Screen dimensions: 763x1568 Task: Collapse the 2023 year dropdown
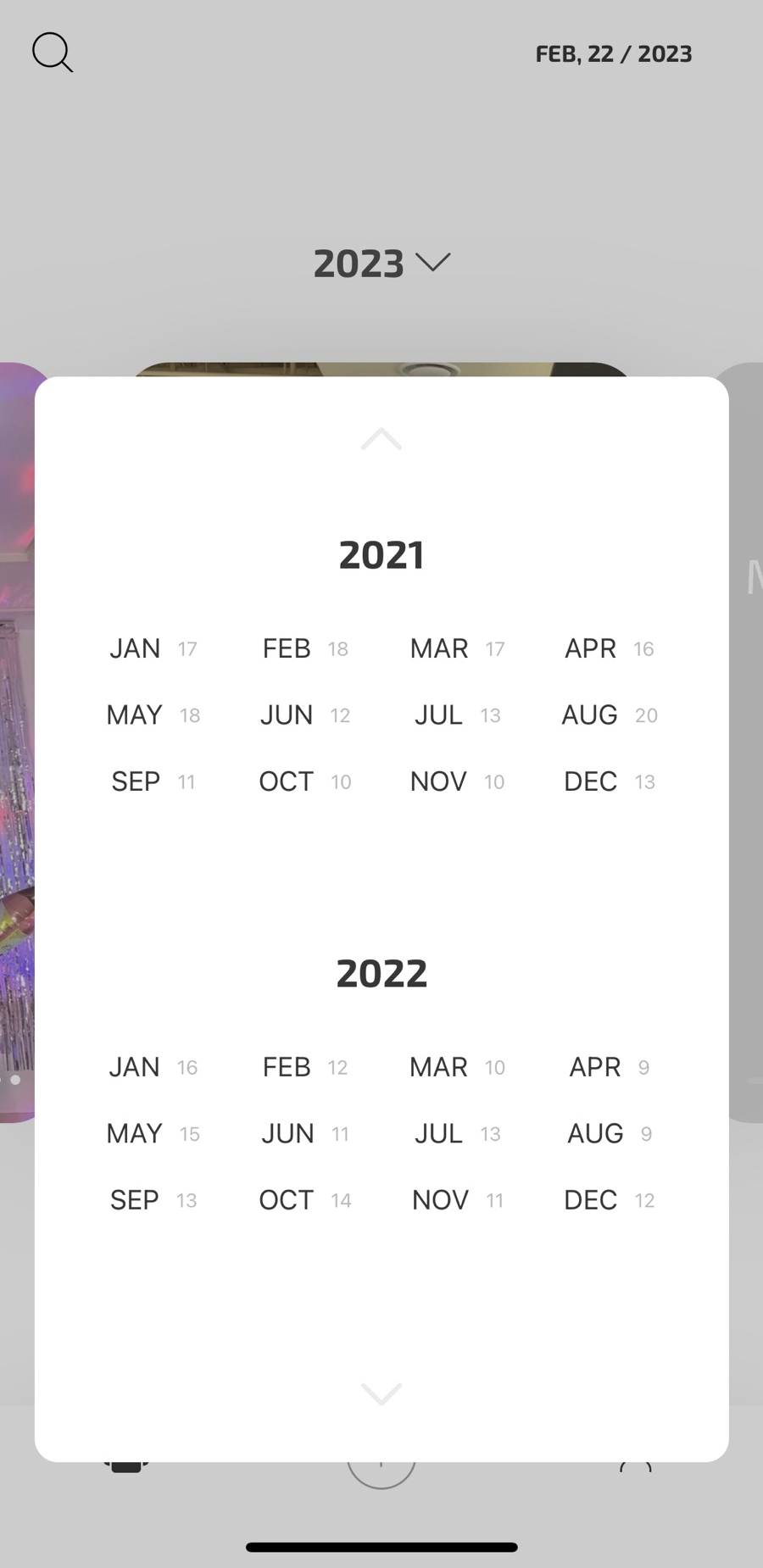[x=381, y=264]
